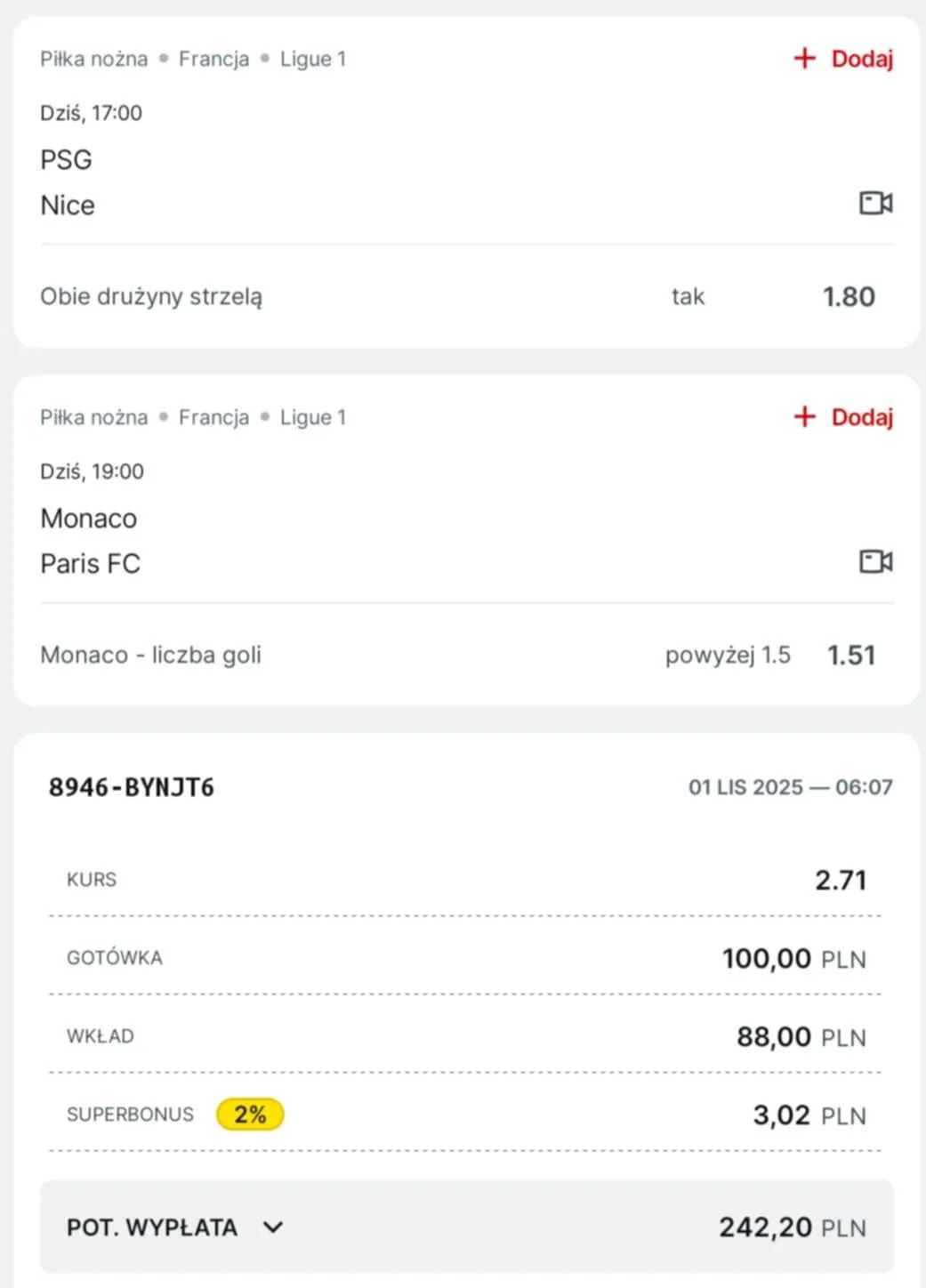Click the plus icon beside second Dodaj label
This screenshot has width=926, height=1288.
[803, 416]
